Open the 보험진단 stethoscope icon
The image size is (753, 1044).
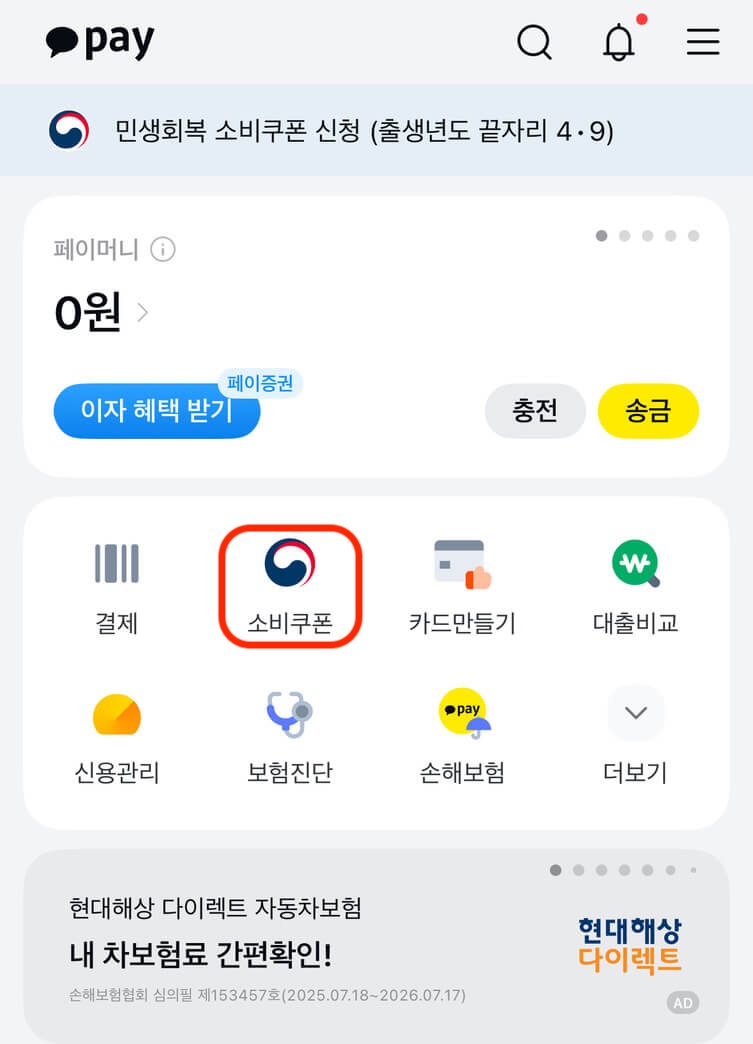coord(290,713)
